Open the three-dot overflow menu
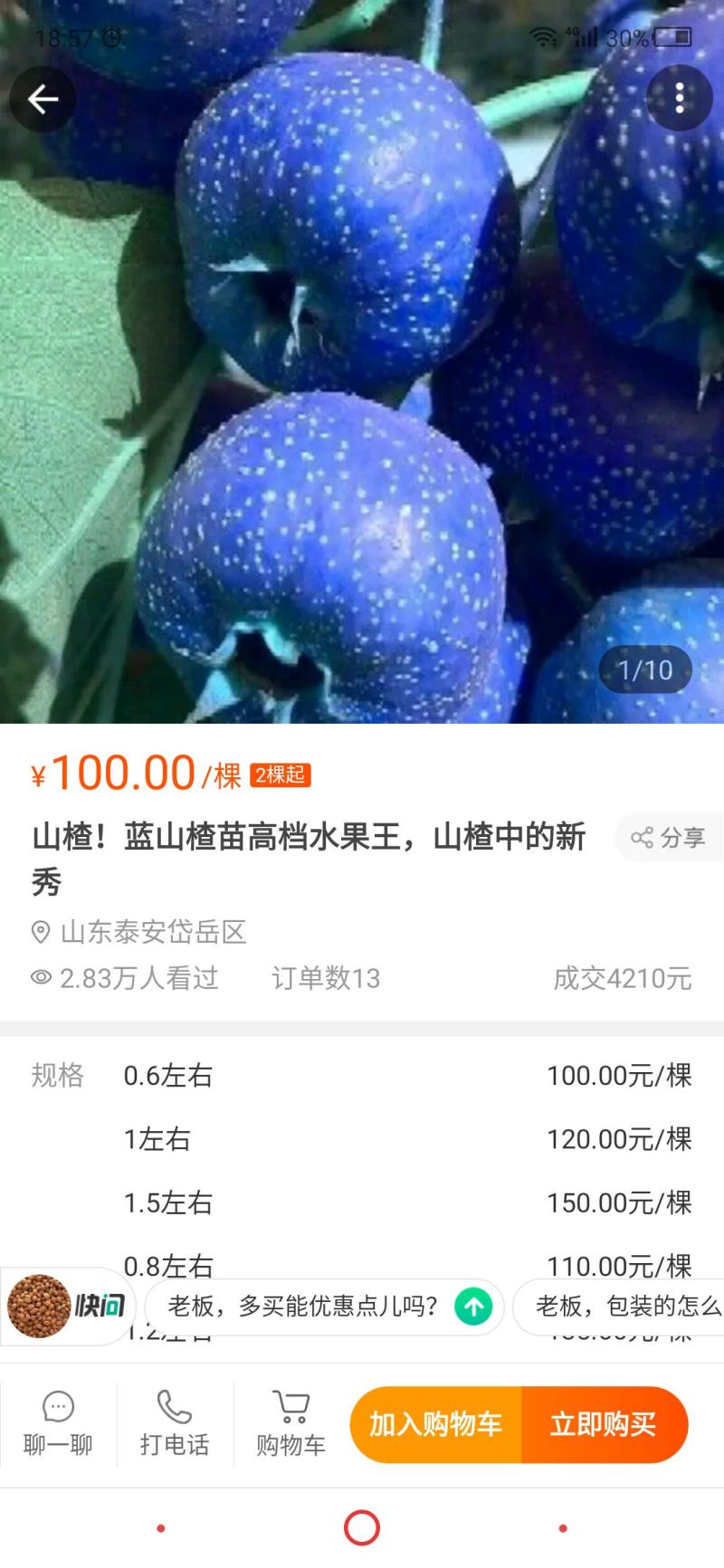The height and width of the screenshot is (1568, 724). (x=680, y=99)
